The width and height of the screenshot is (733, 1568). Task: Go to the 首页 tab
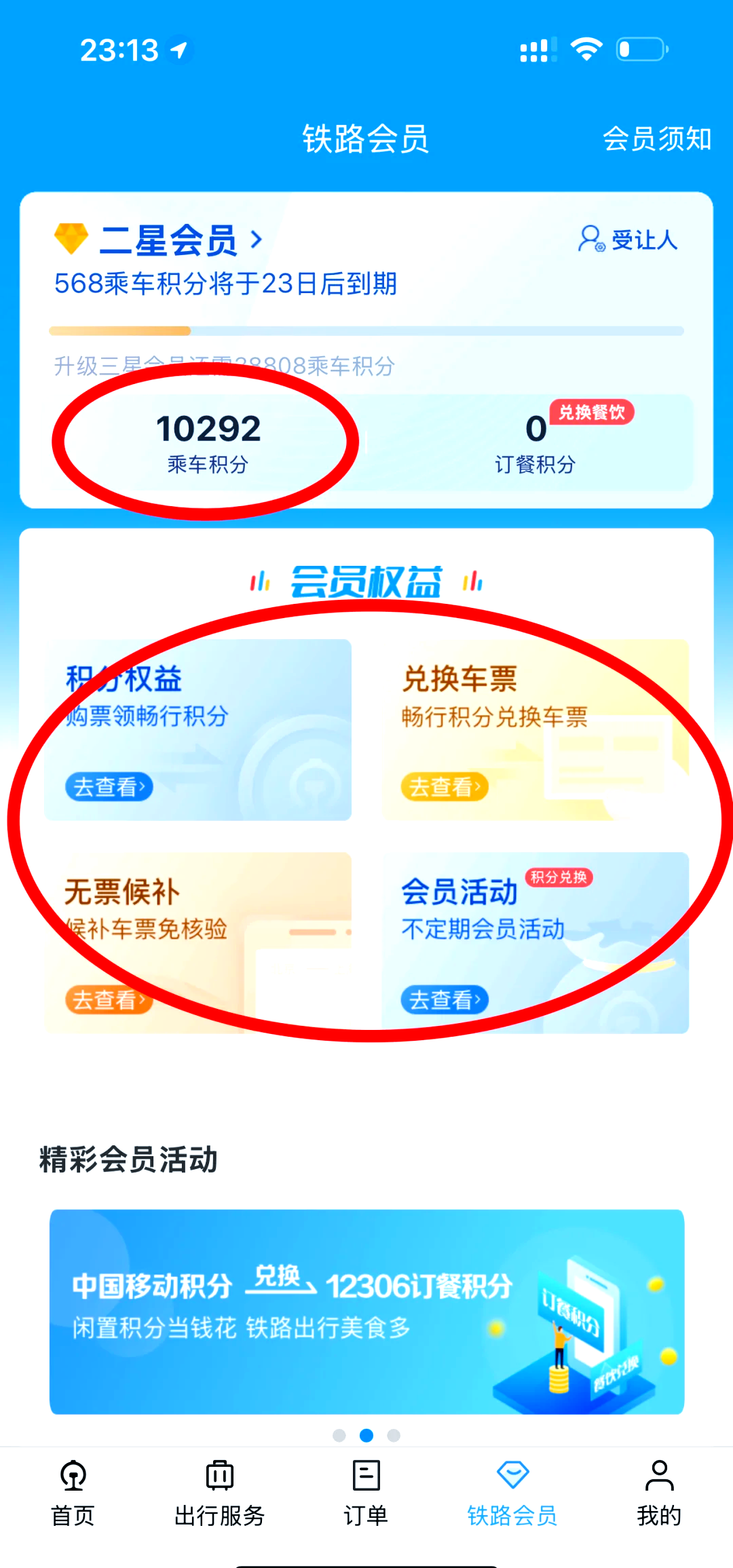point(73,1493)
